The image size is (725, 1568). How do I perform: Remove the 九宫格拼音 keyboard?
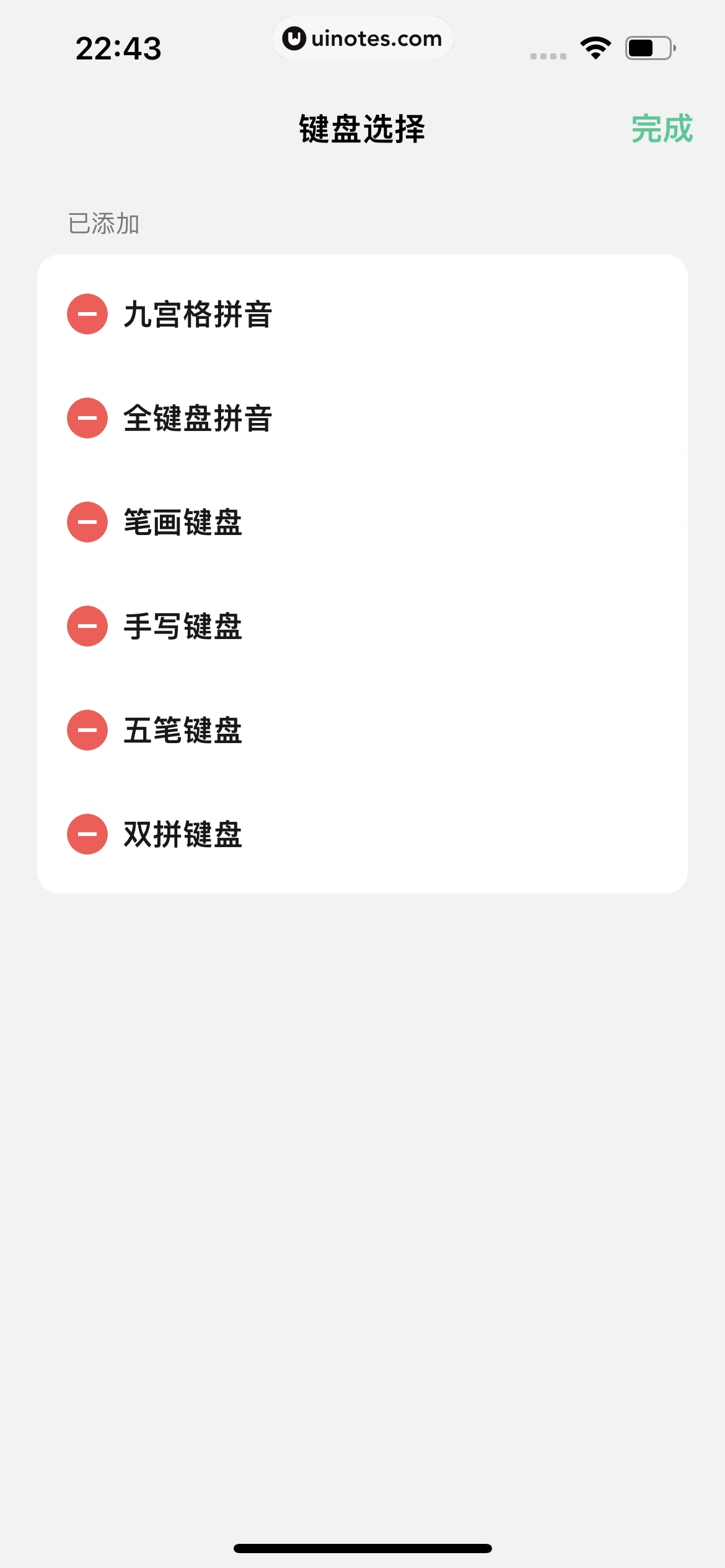click(87, 315)
